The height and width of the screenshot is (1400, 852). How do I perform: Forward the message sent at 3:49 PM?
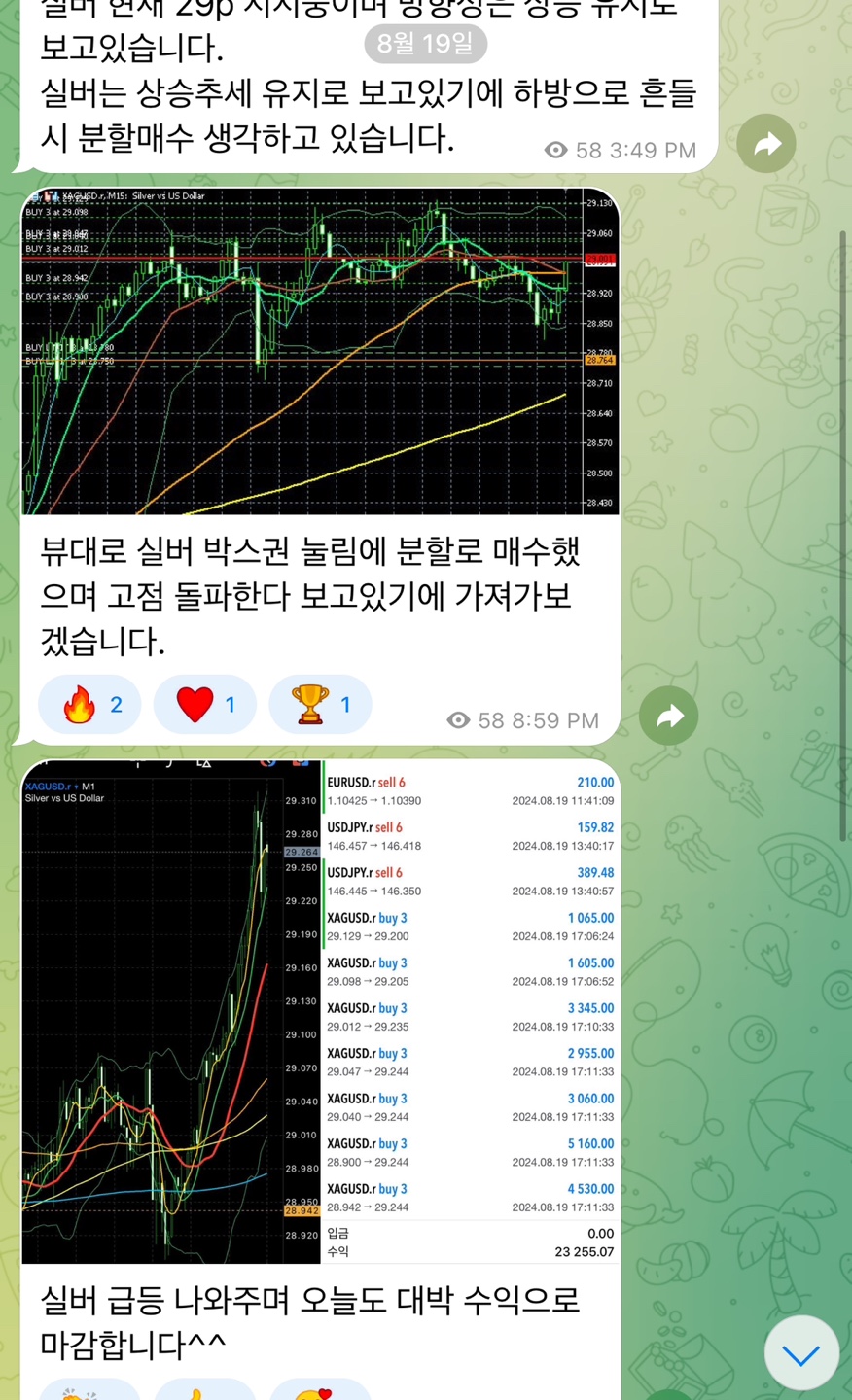(766, 144)
